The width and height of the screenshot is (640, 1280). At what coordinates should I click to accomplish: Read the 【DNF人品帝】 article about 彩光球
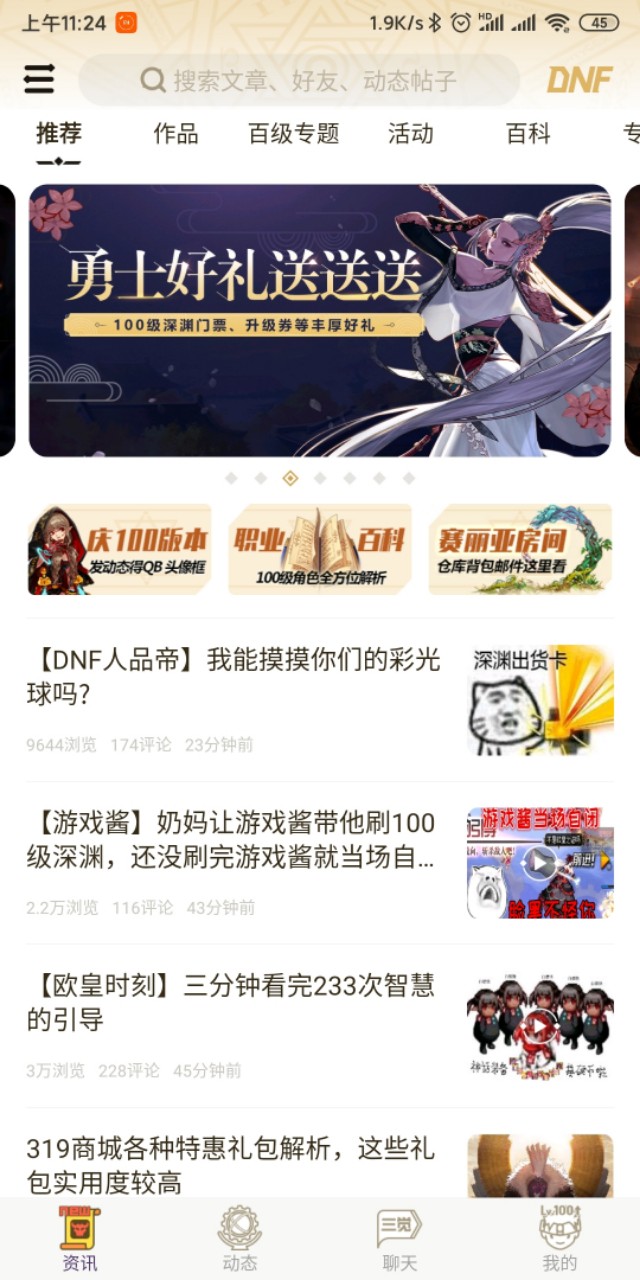pos(234,676)
